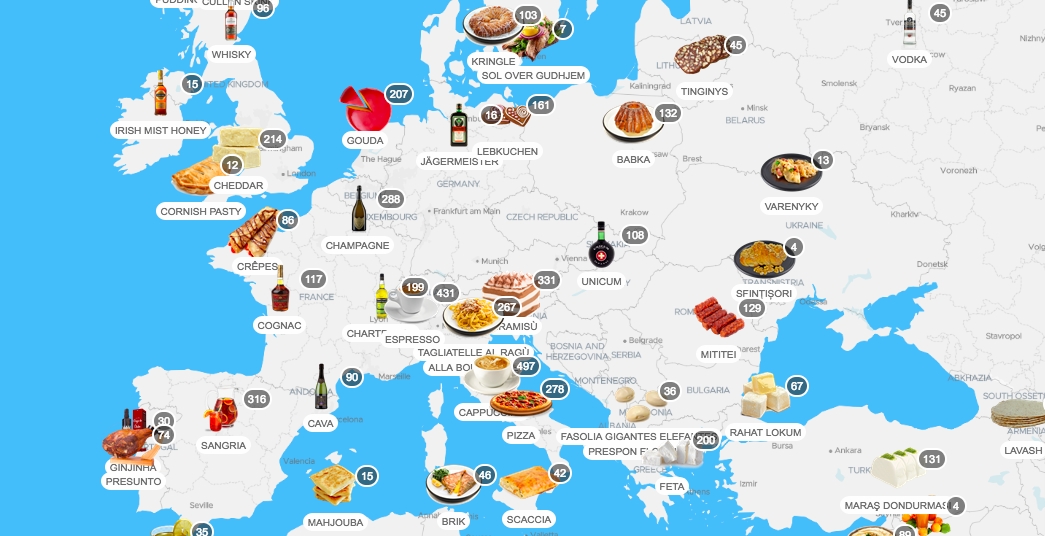Tap the Feta cheese marker
Viewport: 1045px width, 536px height.
coord(672,458)
